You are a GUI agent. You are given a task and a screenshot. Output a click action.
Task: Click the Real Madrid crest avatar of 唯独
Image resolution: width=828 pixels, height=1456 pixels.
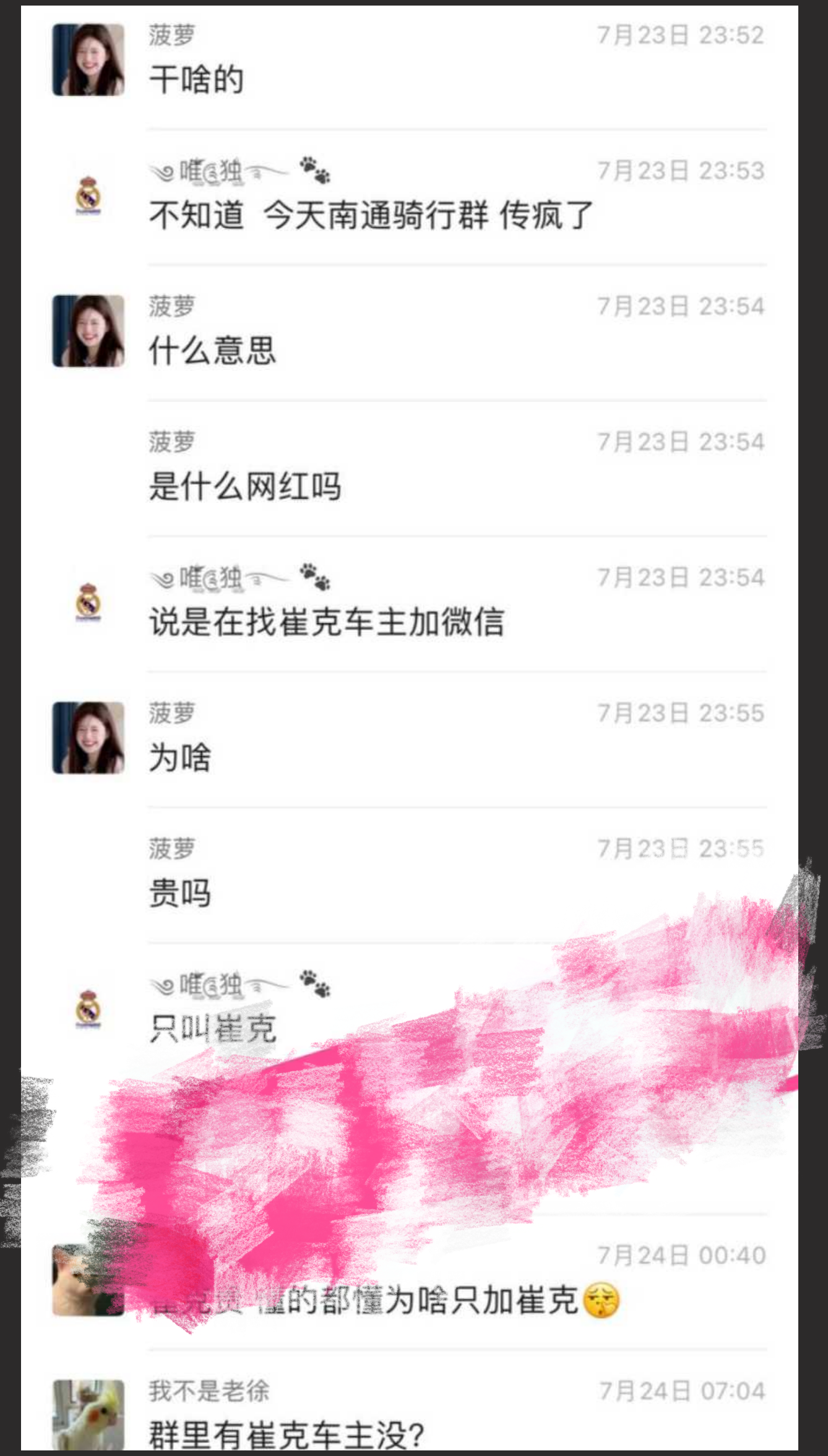point(88,194)
